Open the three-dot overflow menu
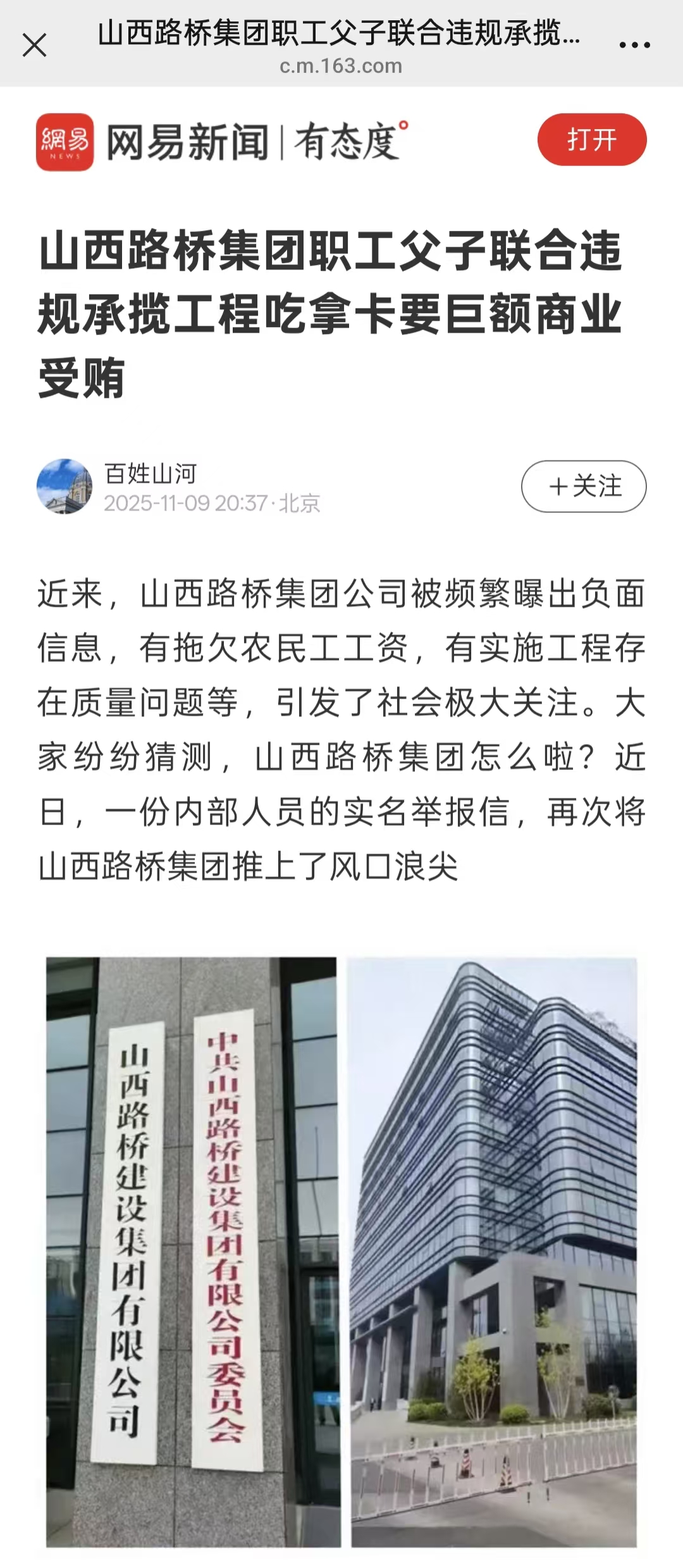Image resolution: width=683 pixels, height=1568 pixels. [634, 45]
